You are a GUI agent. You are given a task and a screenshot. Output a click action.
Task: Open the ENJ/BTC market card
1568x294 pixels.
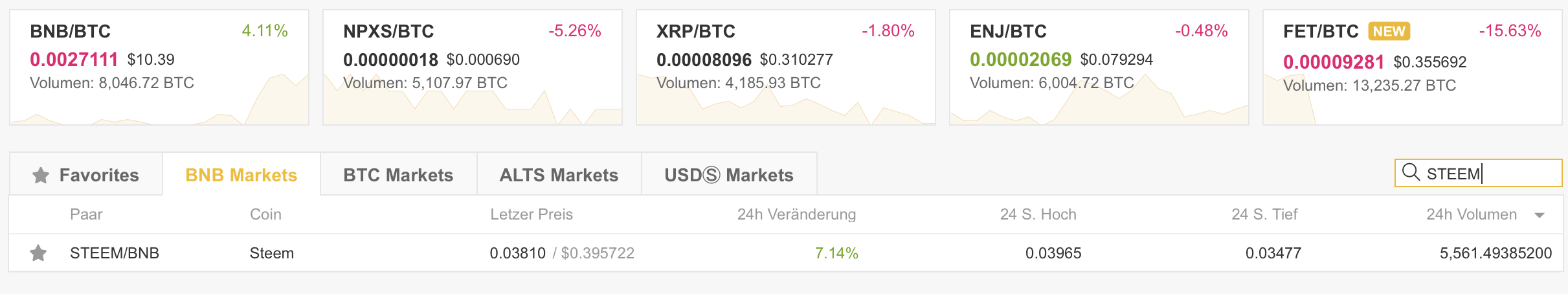[1099, 67]
